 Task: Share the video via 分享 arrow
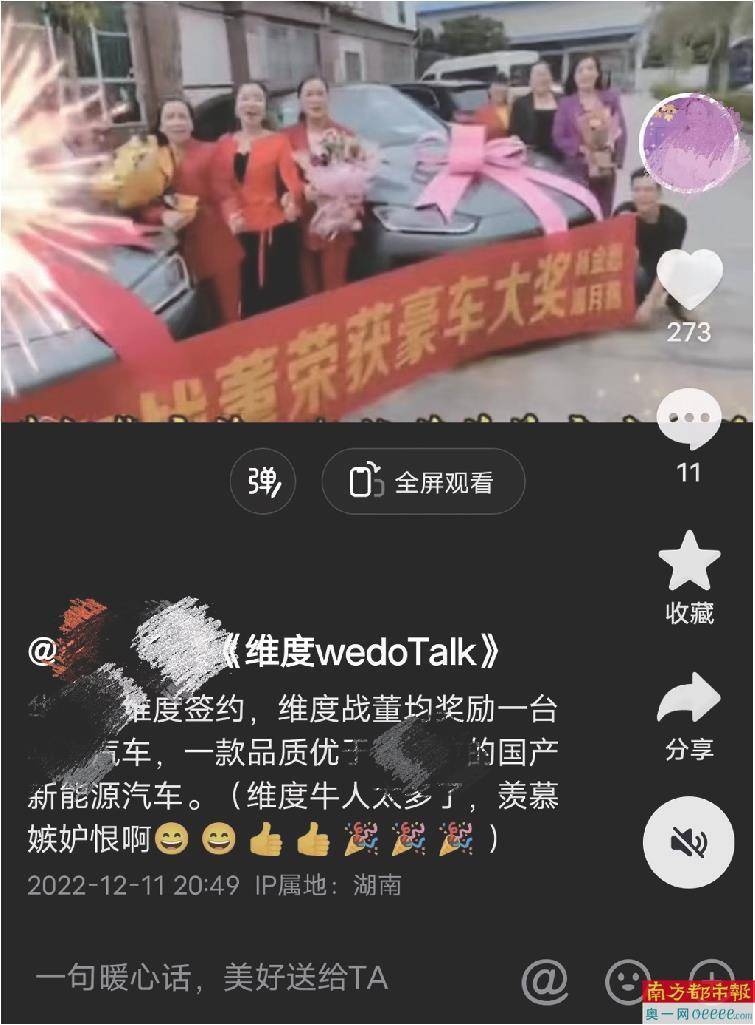(689, 701)
